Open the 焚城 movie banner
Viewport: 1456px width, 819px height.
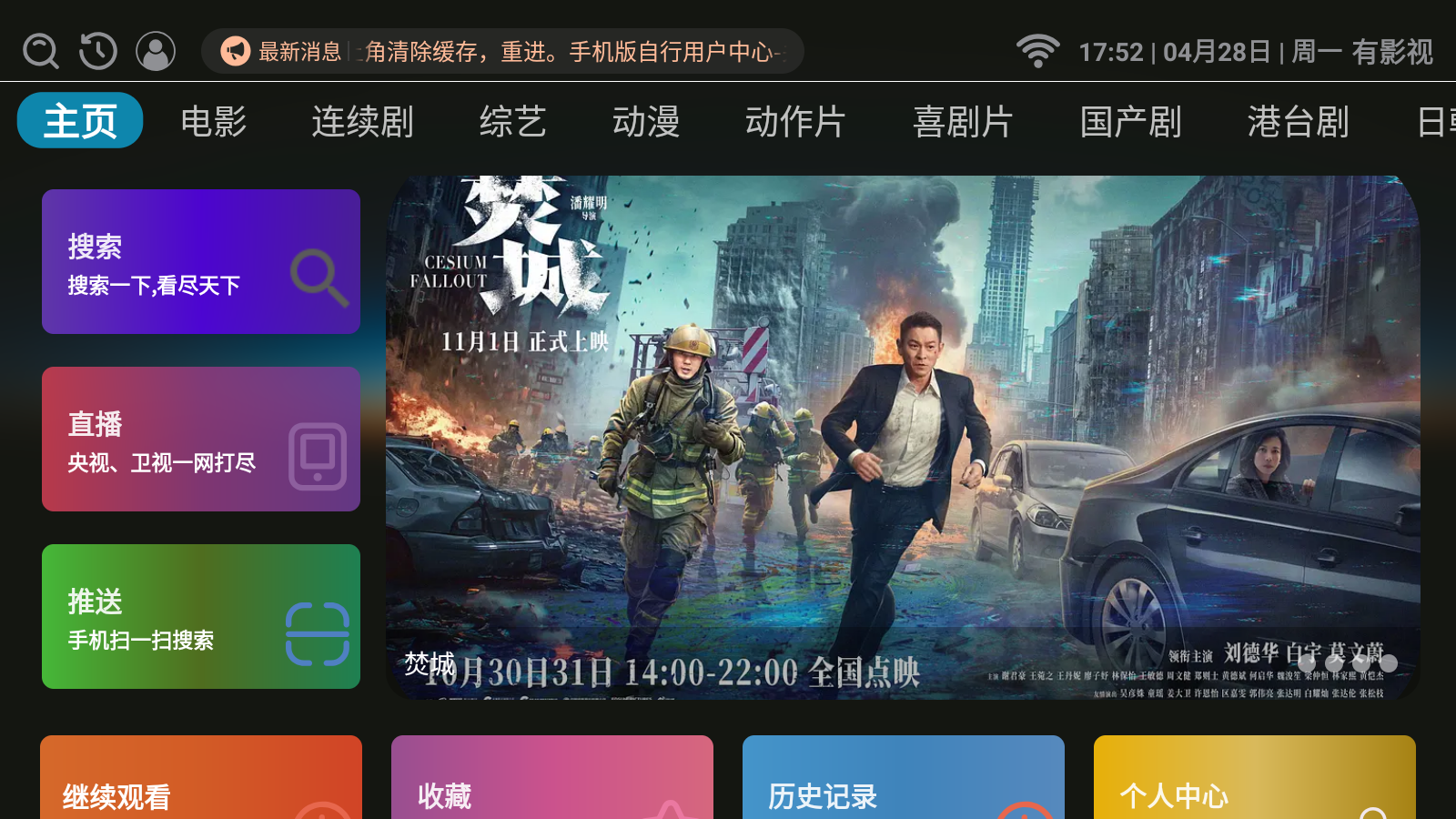tap(903, 437)
